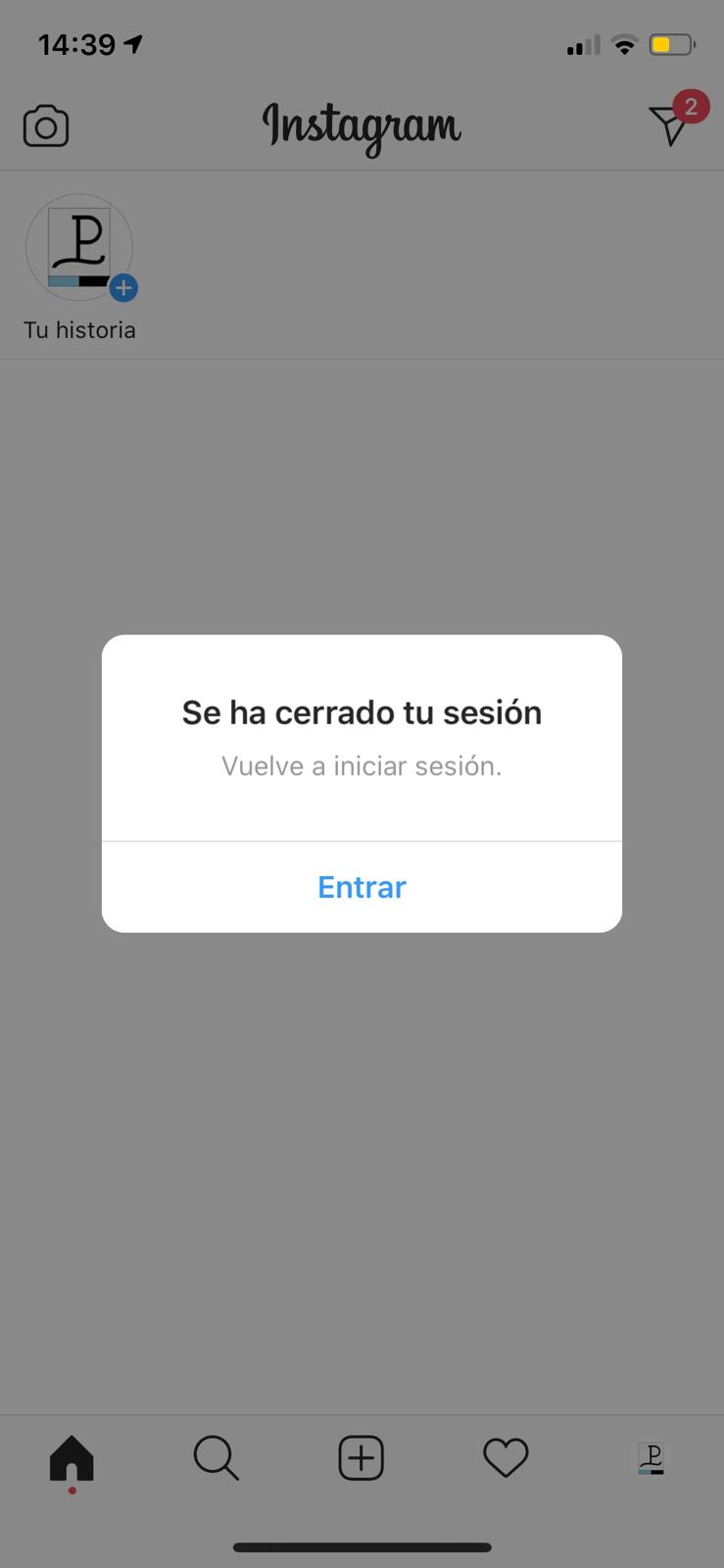724x1568 pixels.
Task: Tap the red unread badge showing 2
Action: [x=692, y=108]
